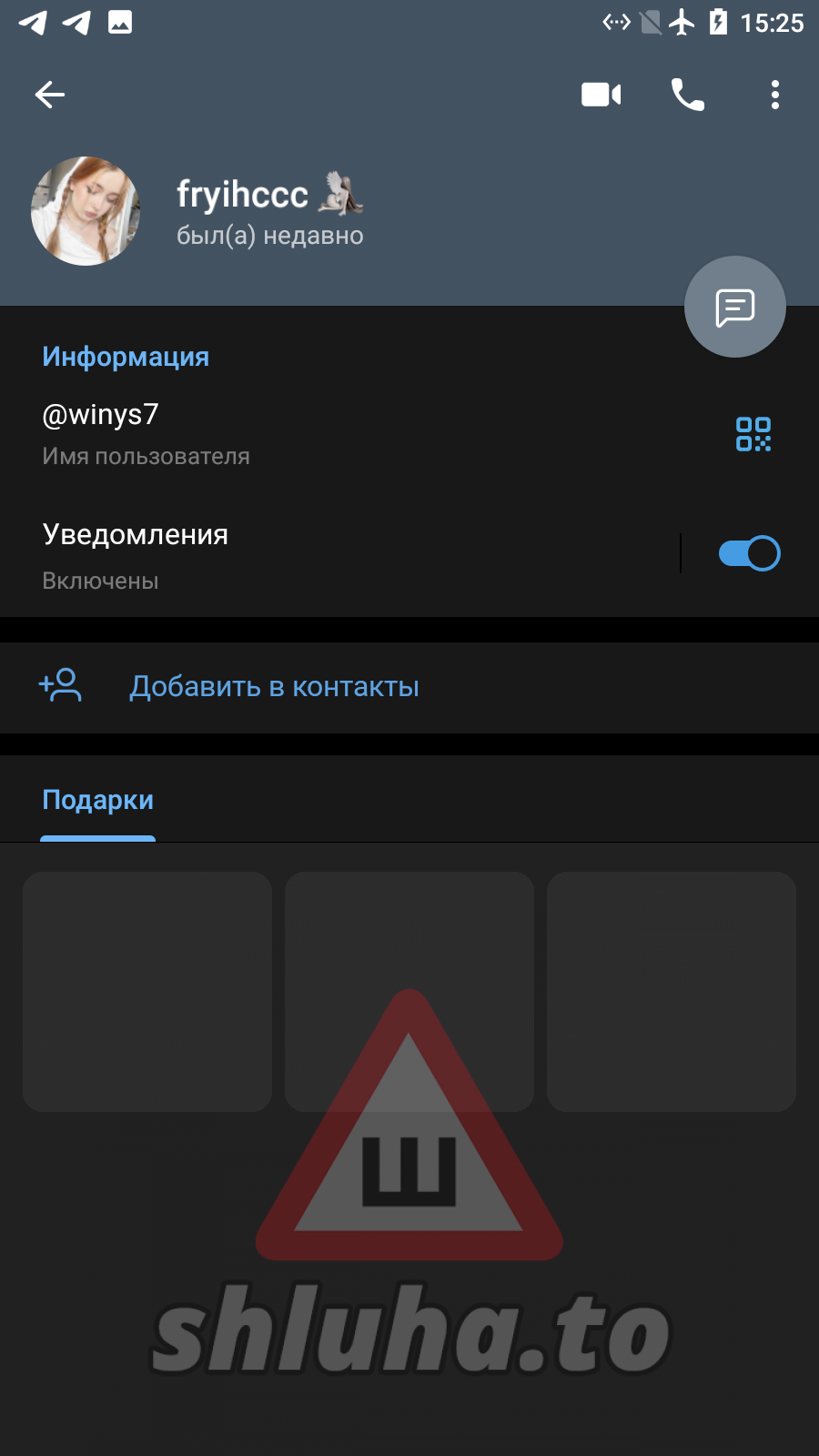Open the chat via the message button
Image resolution: width=819 pixels, height=1456 pixels.
tap(734, 308)
